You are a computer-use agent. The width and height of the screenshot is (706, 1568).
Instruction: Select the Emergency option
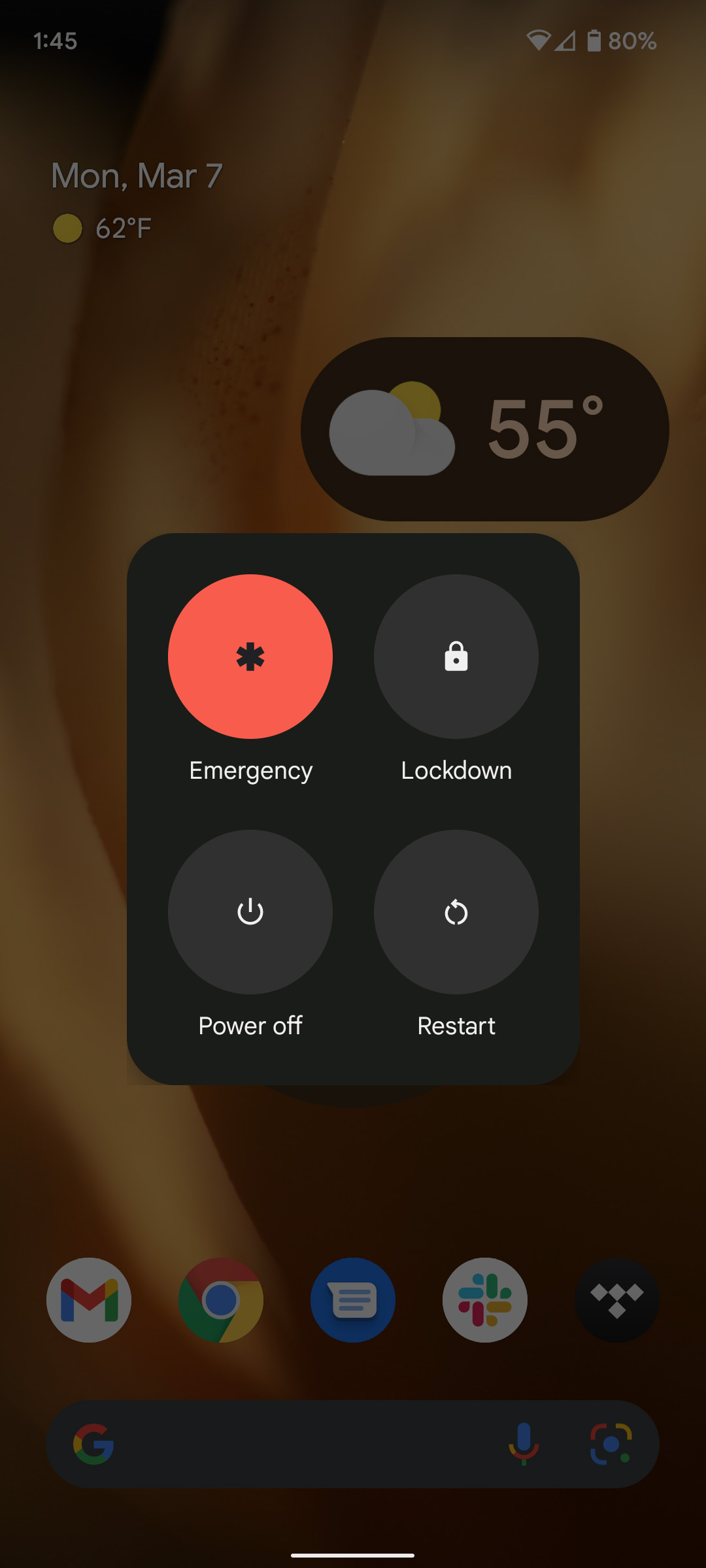tap(250, 770)
